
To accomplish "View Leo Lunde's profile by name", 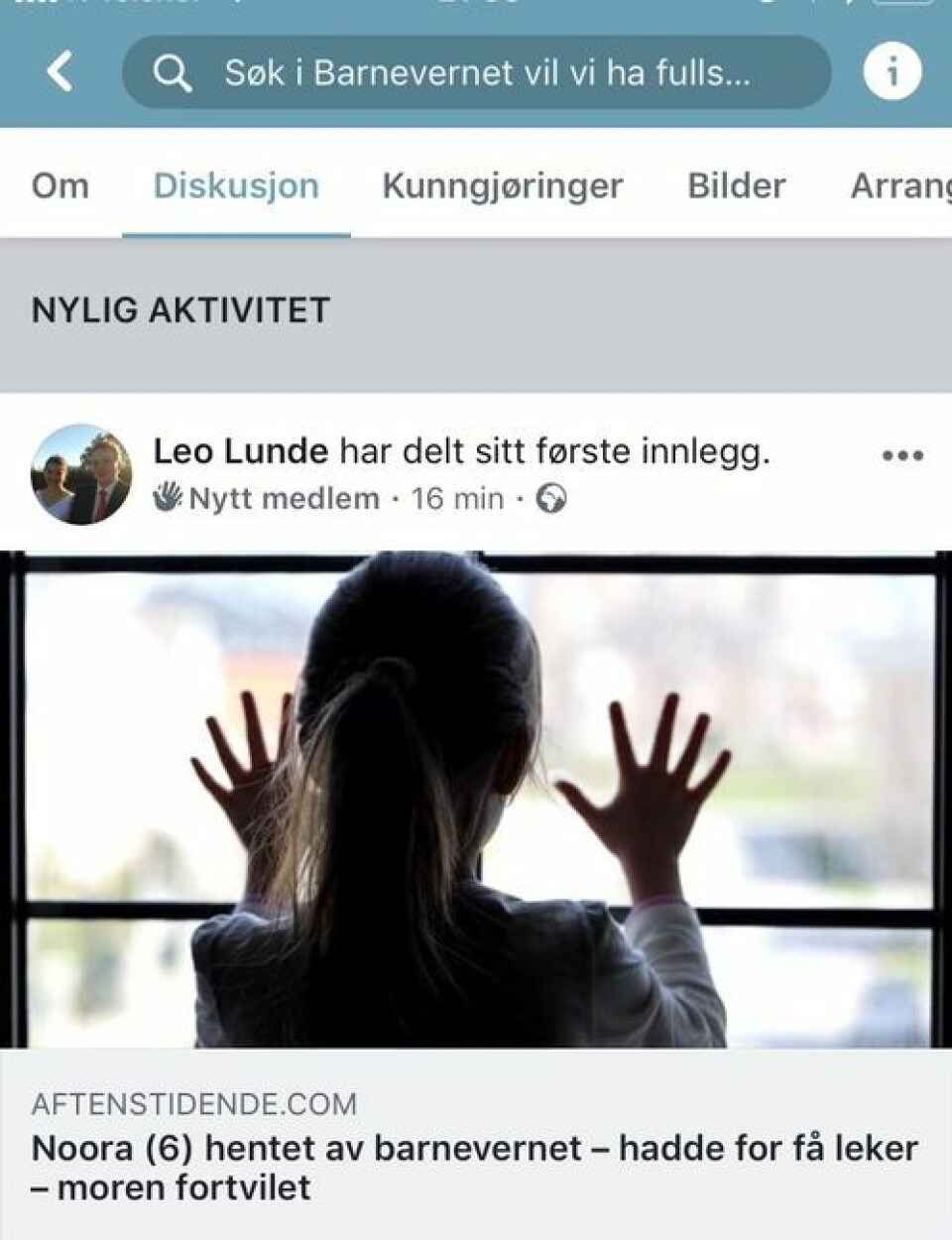I will [x=240, y=452].
